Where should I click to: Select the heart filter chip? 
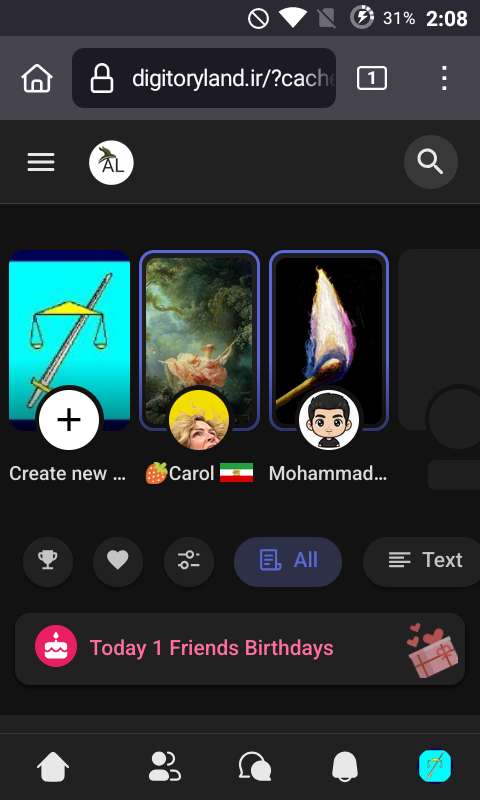pos(118,562)
